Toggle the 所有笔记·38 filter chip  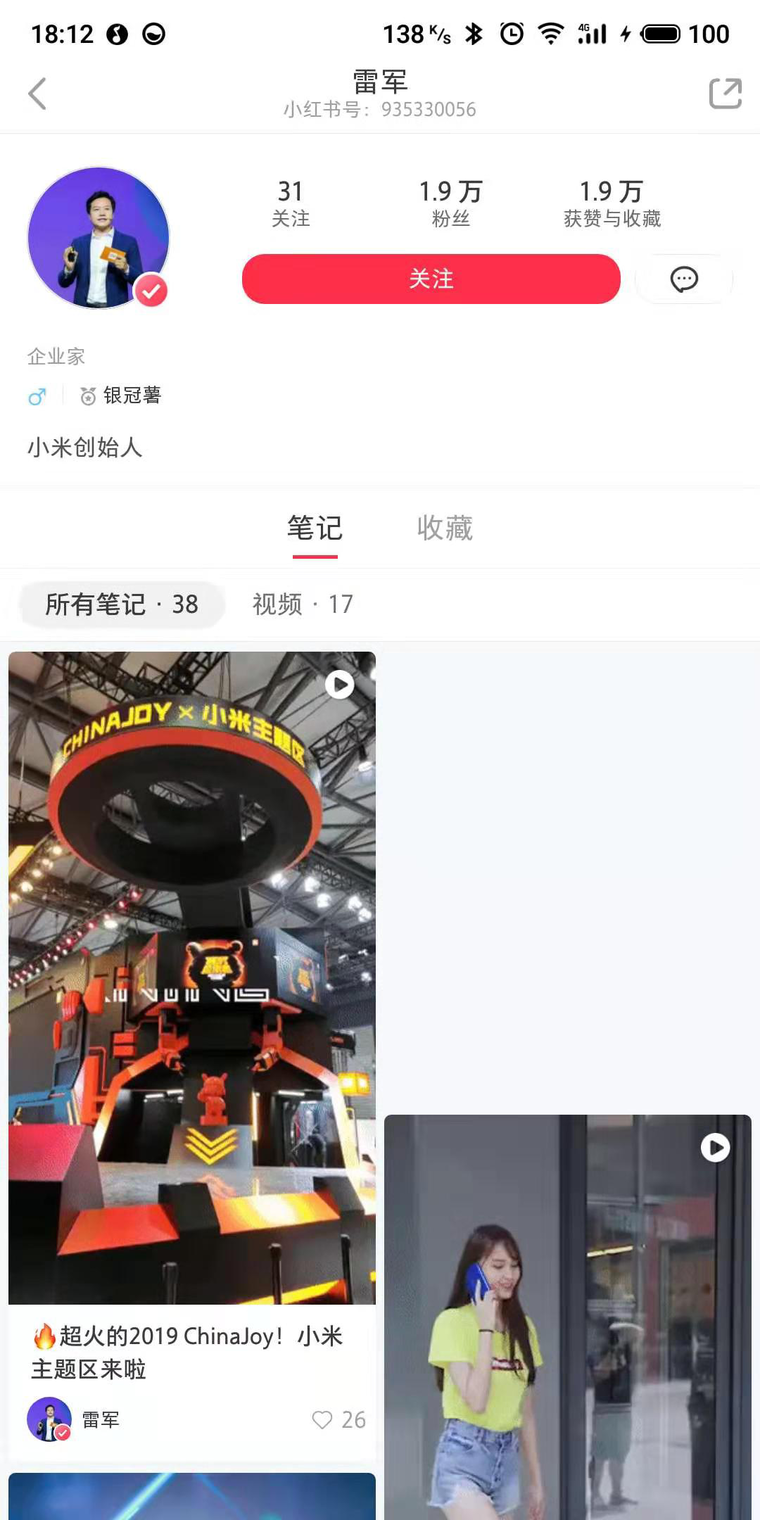tap(120, 604)
